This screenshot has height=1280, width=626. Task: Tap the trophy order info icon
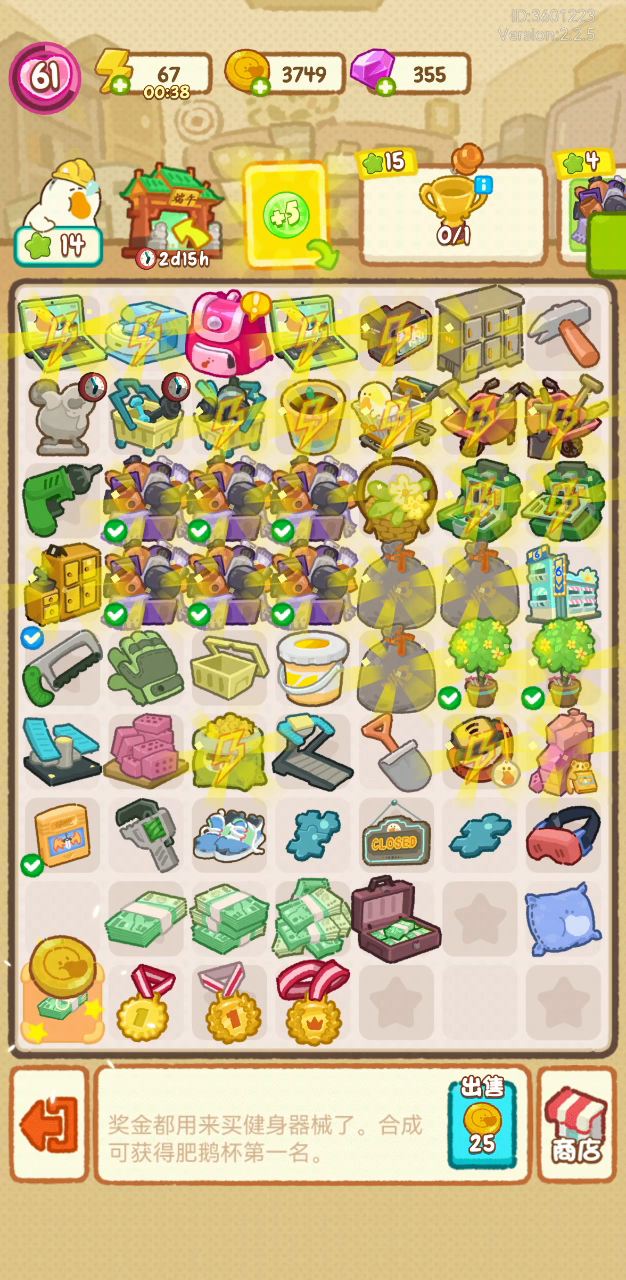coord(485,185)
